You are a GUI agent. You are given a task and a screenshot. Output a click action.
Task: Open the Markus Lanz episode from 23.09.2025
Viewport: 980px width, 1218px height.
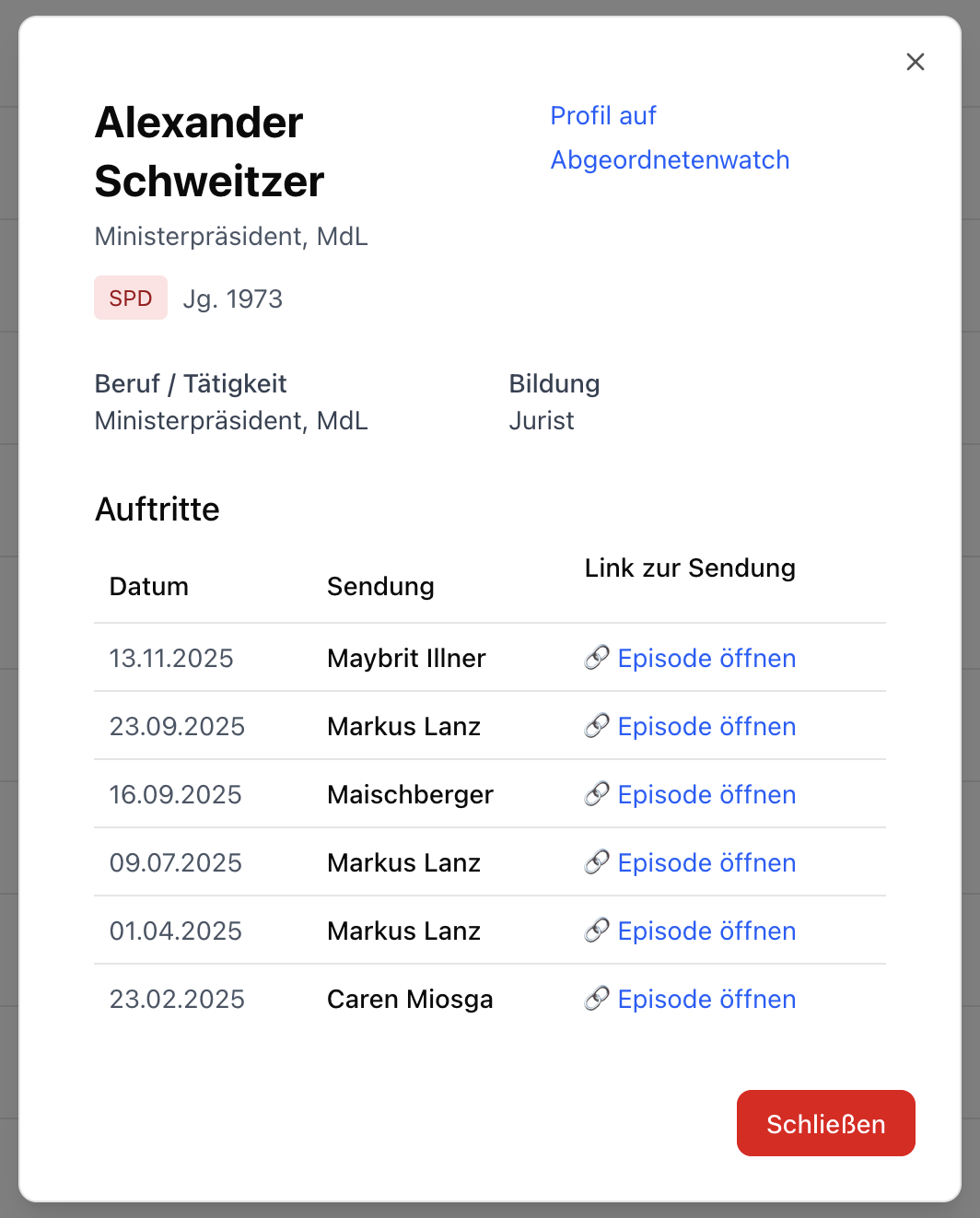tap(706, 726)
